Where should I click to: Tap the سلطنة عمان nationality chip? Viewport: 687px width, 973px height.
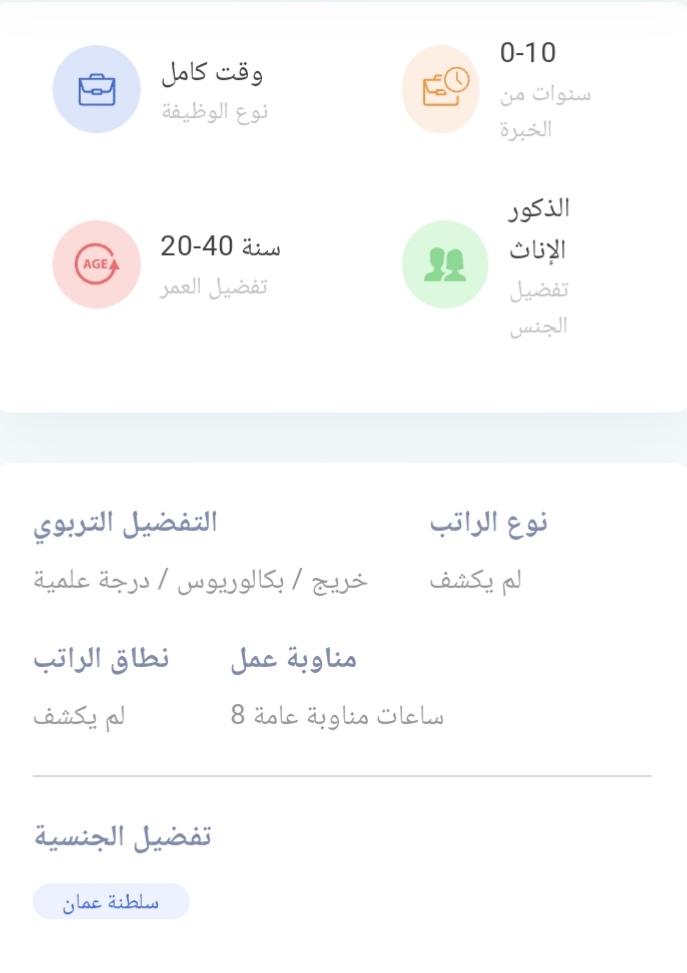pos(111,901)
